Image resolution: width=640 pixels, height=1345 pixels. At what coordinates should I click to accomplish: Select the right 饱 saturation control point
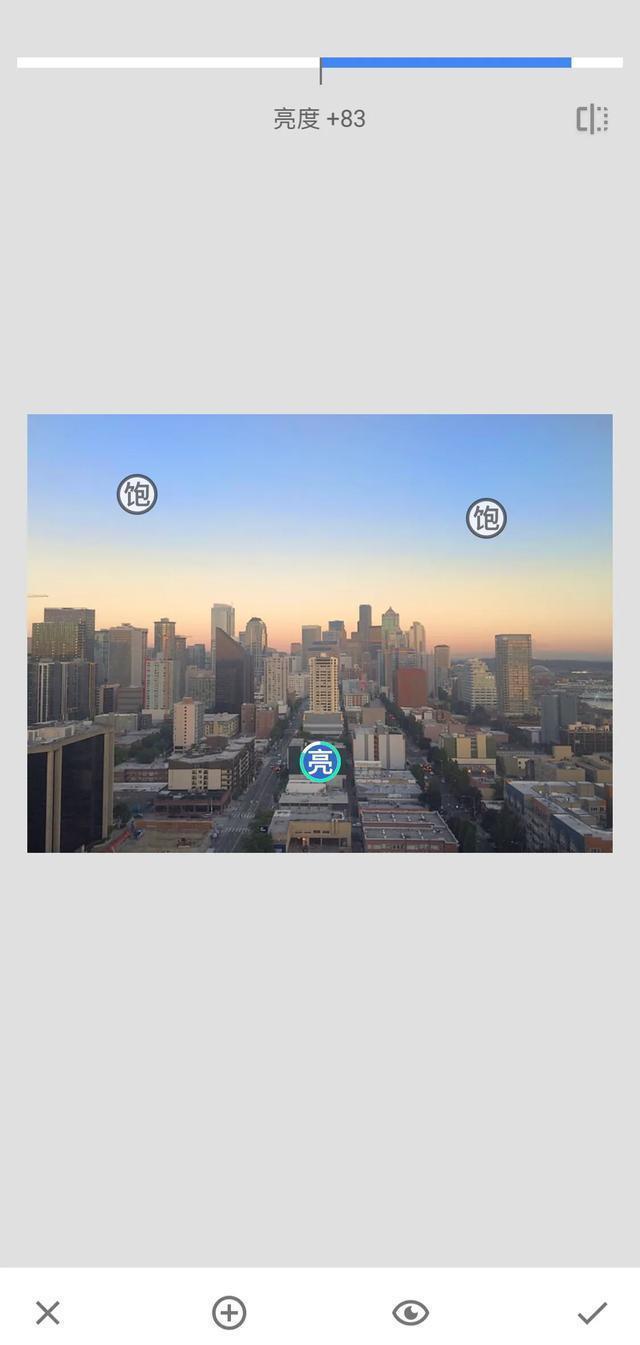pos(487,518)
